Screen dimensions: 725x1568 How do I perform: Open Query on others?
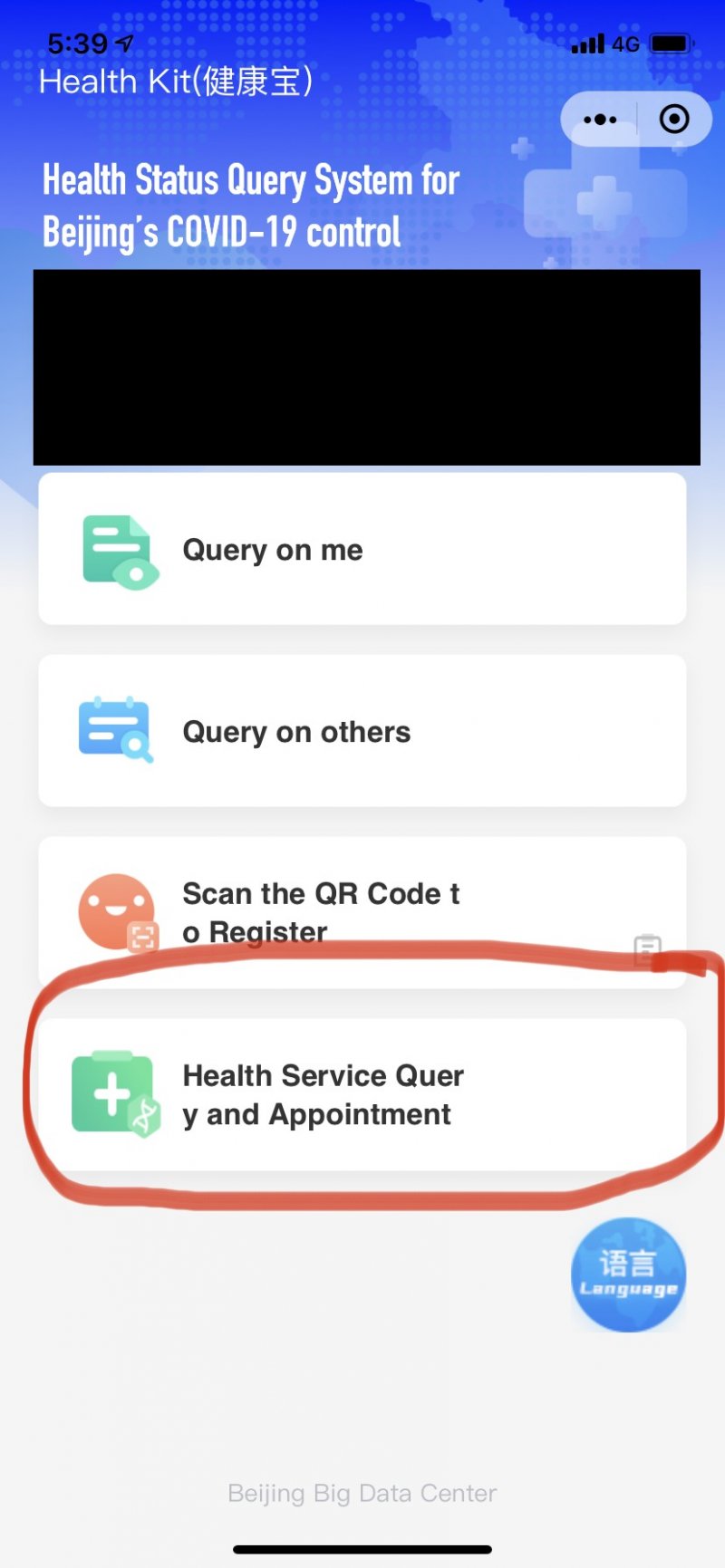coord(362,731)
